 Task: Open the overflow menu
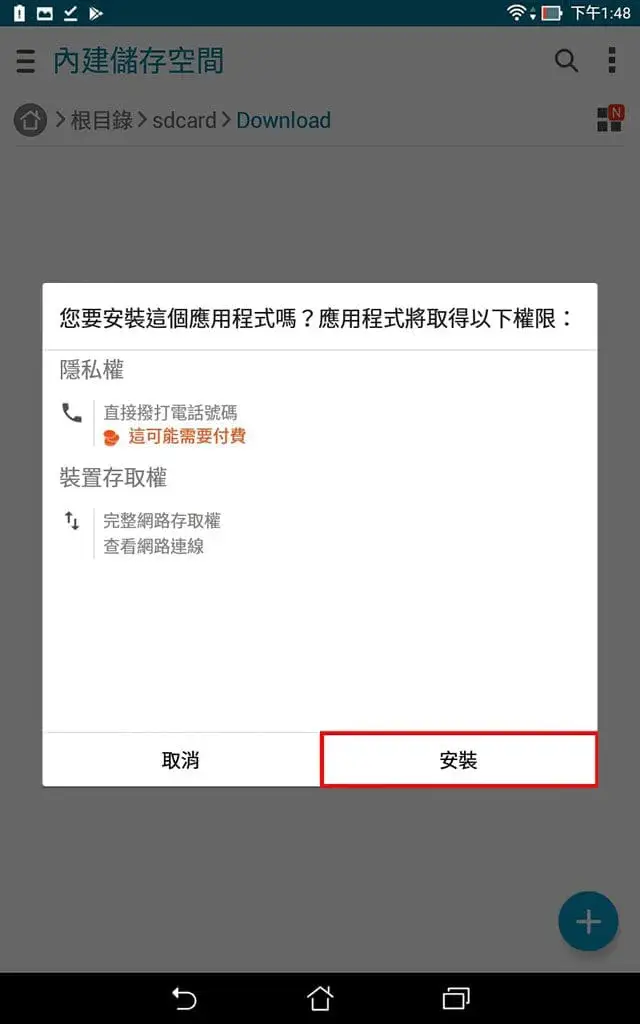pyautogui.click(x=612, y=60)
